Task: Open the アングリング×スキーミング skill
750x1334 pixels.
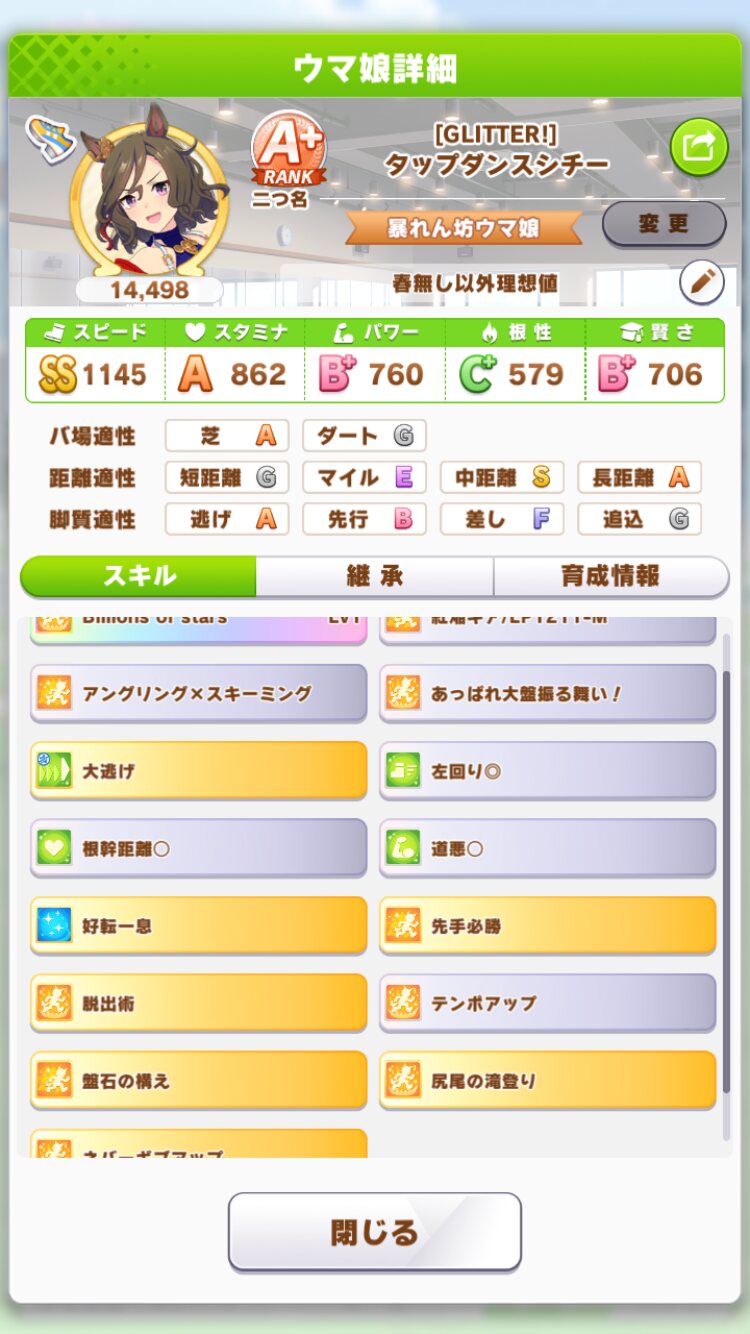Action: click(x=199, y=693)
